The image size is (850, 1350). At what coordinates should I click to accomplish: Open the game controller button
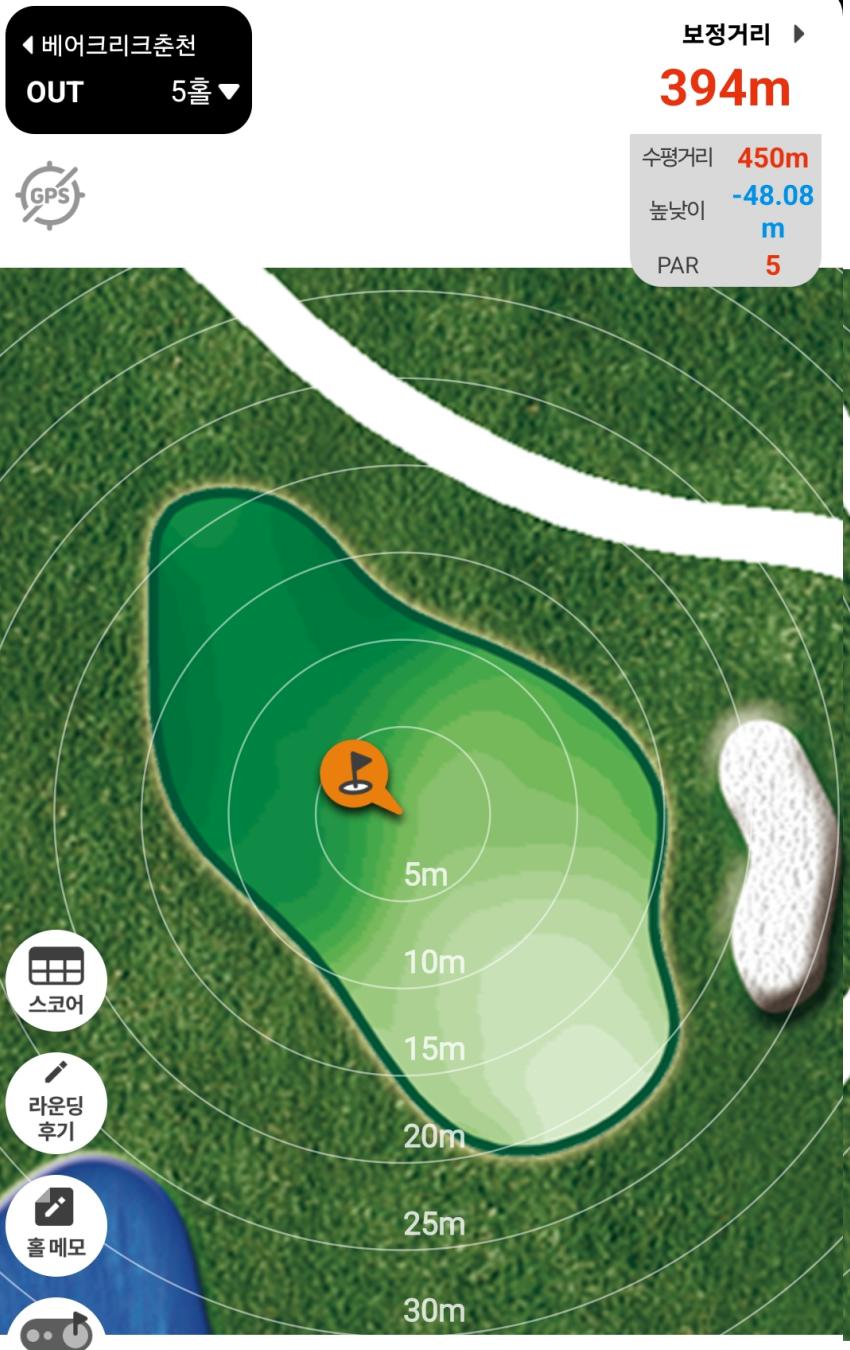(x=56, y=1328)
